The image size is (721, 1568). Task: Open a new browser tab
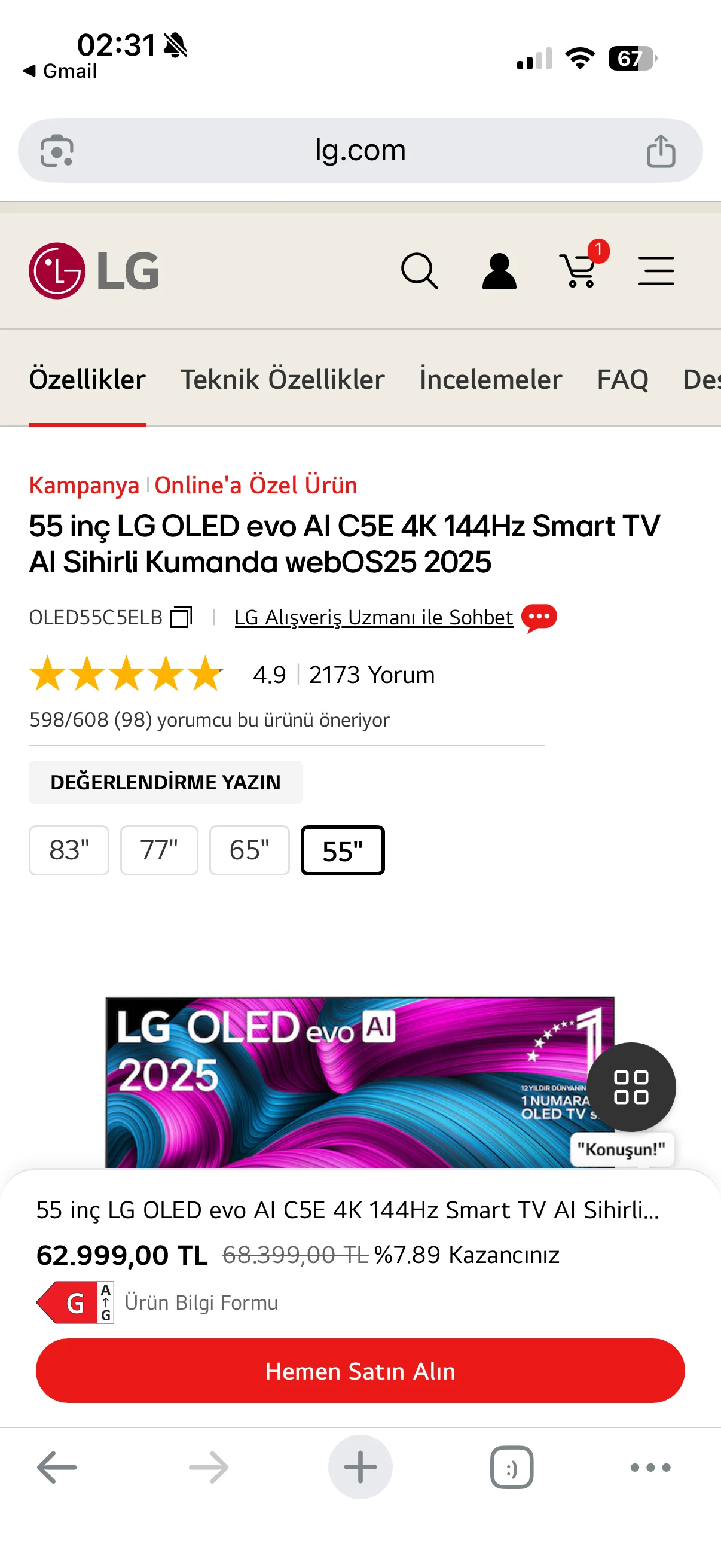[360, 1467]
